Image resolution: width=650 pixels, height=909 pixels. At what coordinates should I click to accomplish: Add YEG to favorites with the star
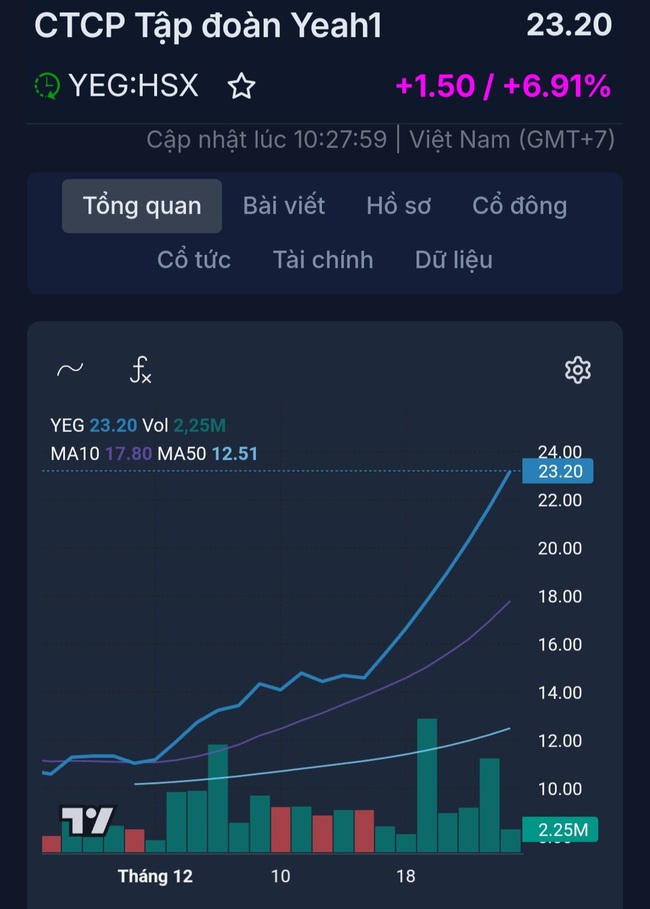(x=241, y=86)
